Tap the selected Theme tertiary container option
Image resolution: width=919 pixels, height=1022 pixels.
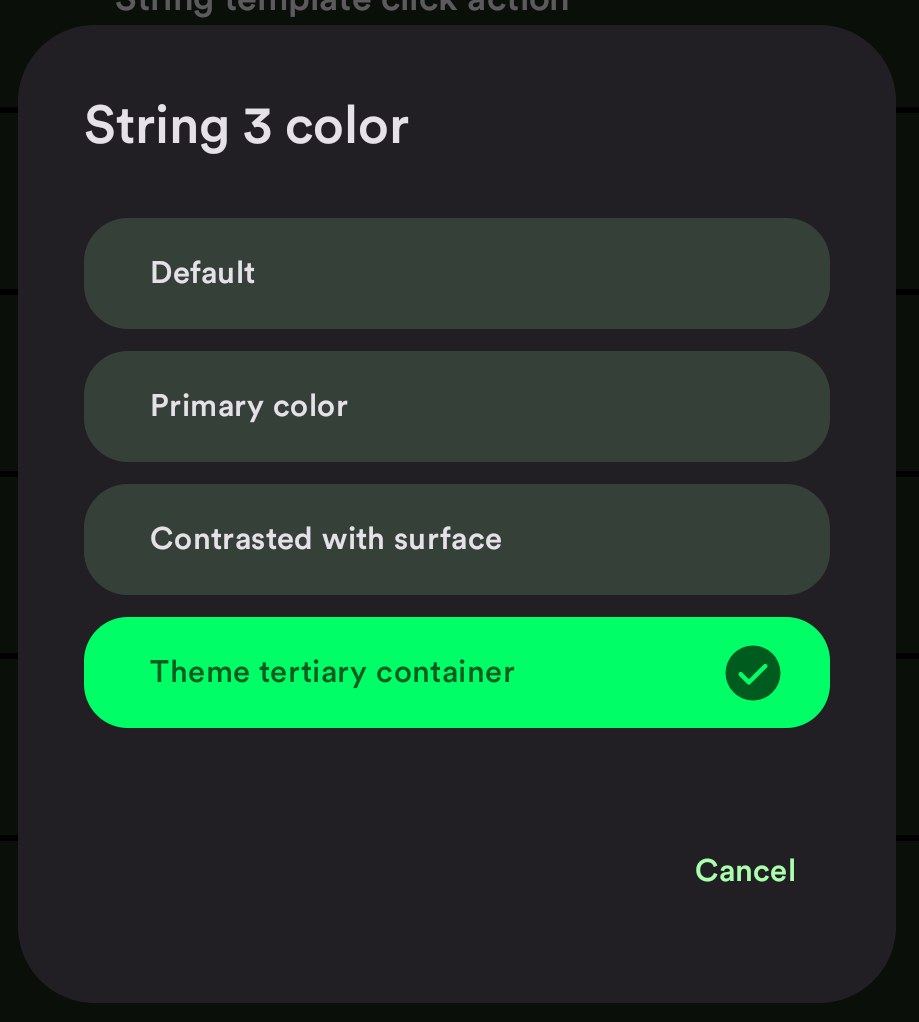tap(456, 672)
